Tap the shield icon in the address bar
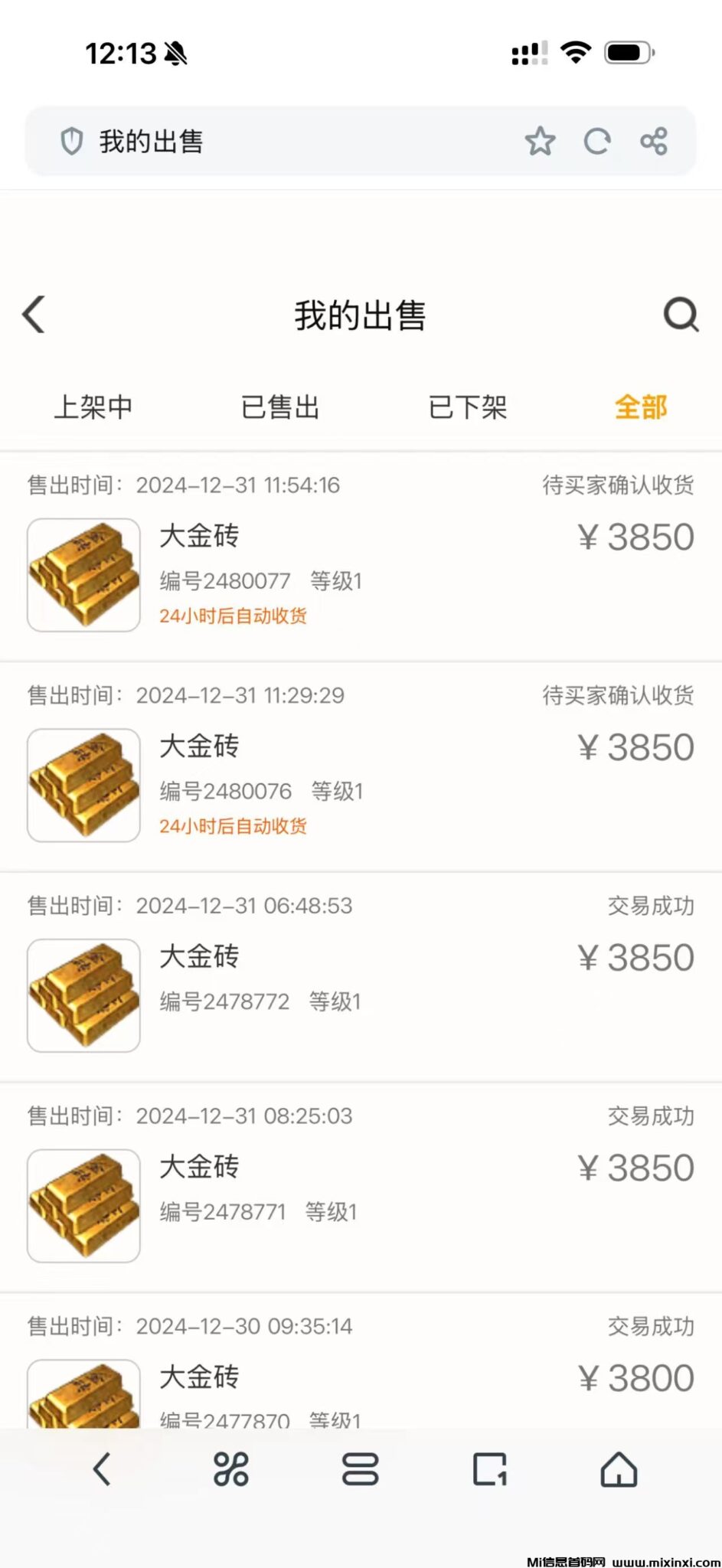Viewport: 722px width, 1568px height. pyautogui.click(x=71, y=141)
